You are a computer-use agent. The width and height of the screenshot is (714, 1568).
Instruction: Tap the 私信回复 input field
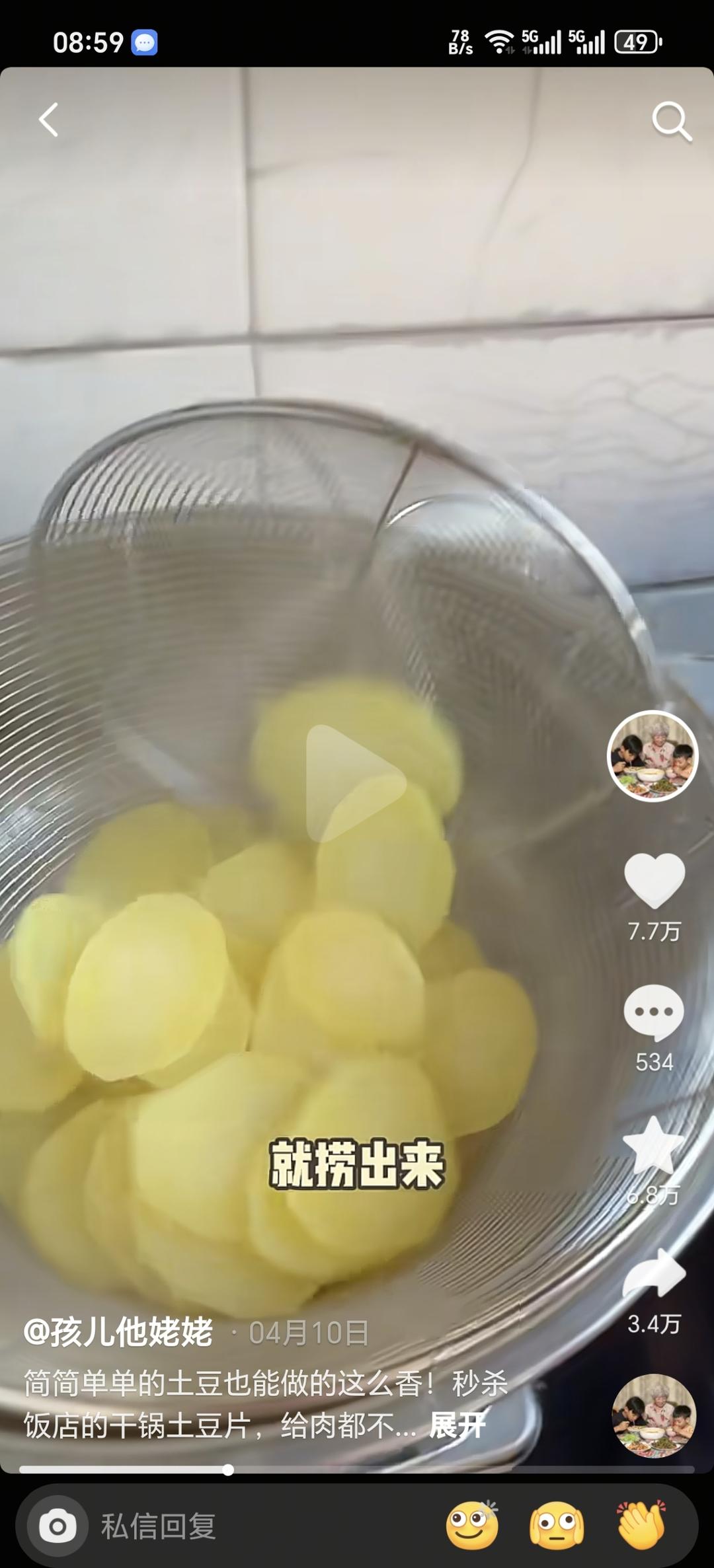click(251, 1526)
